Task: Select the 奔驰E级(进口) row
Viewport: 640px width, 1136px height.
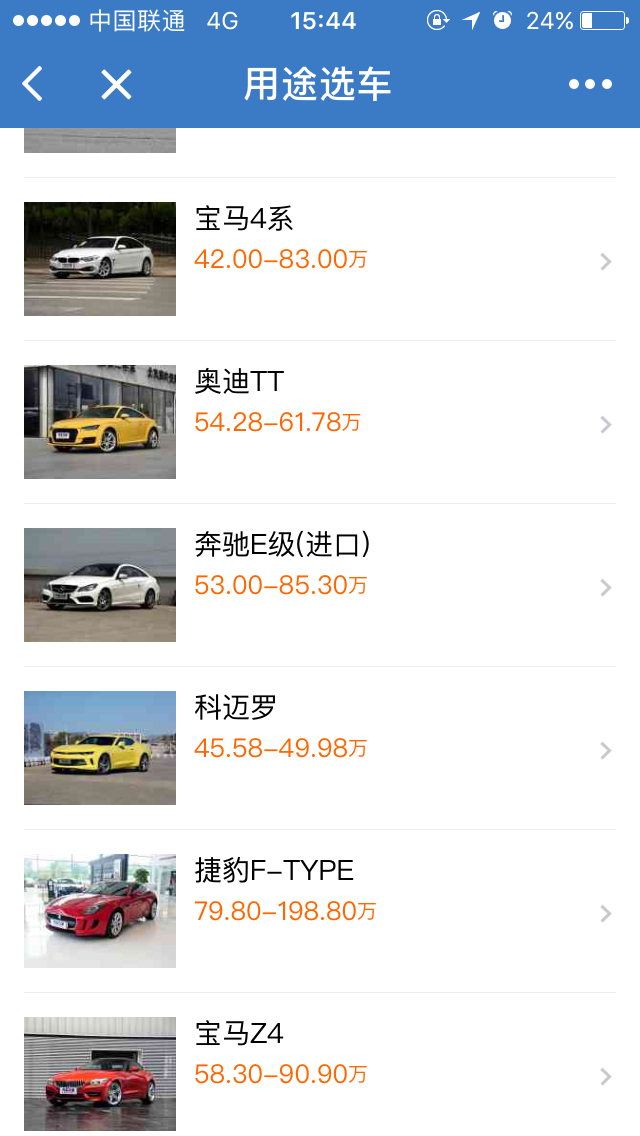Action: (320, 585)
